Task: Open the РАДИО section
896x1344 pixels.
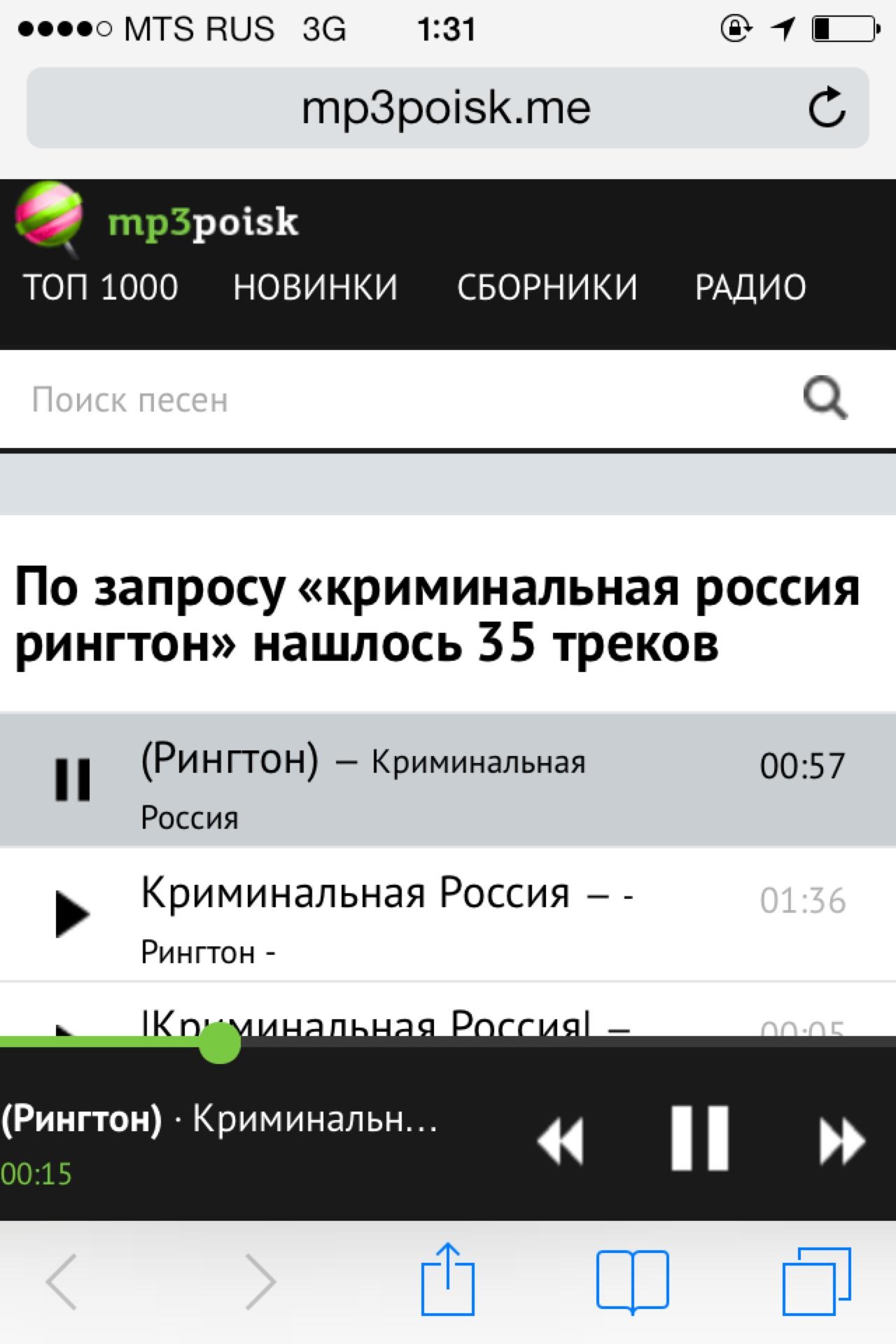Action: click(750, 288)
